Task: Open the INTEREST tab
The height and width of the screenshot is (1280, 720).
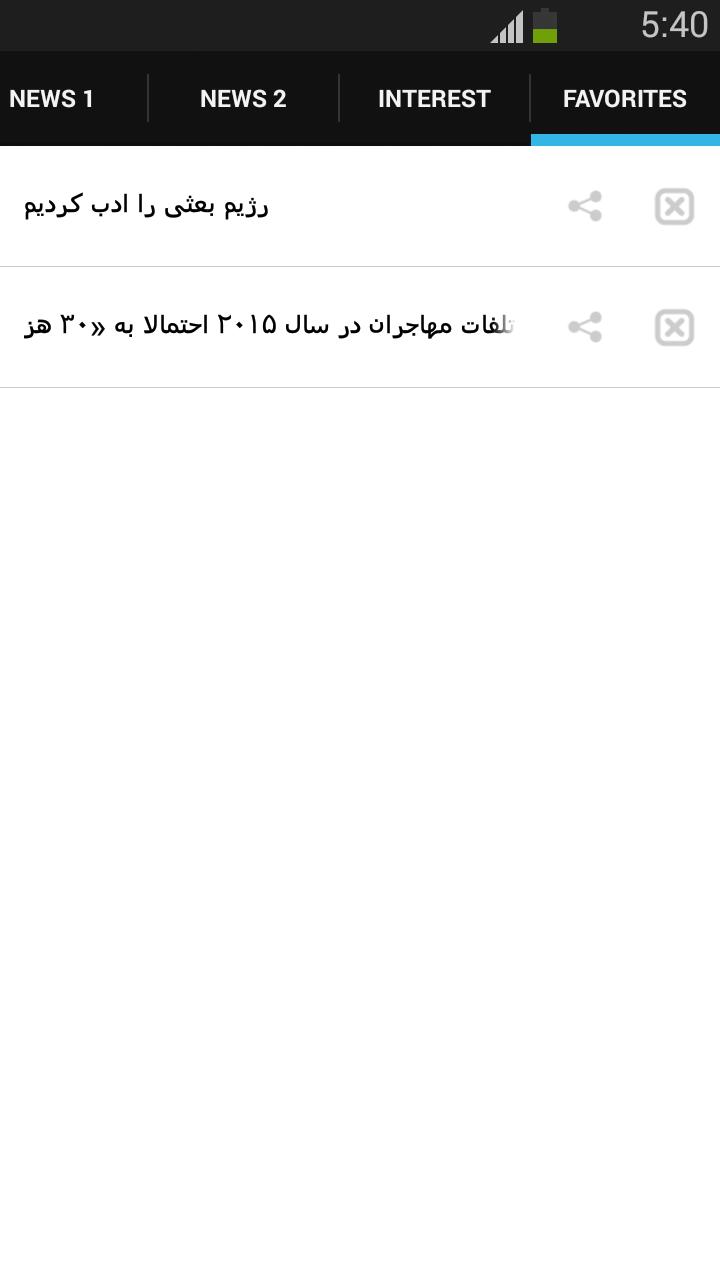Action: [434, 99]
